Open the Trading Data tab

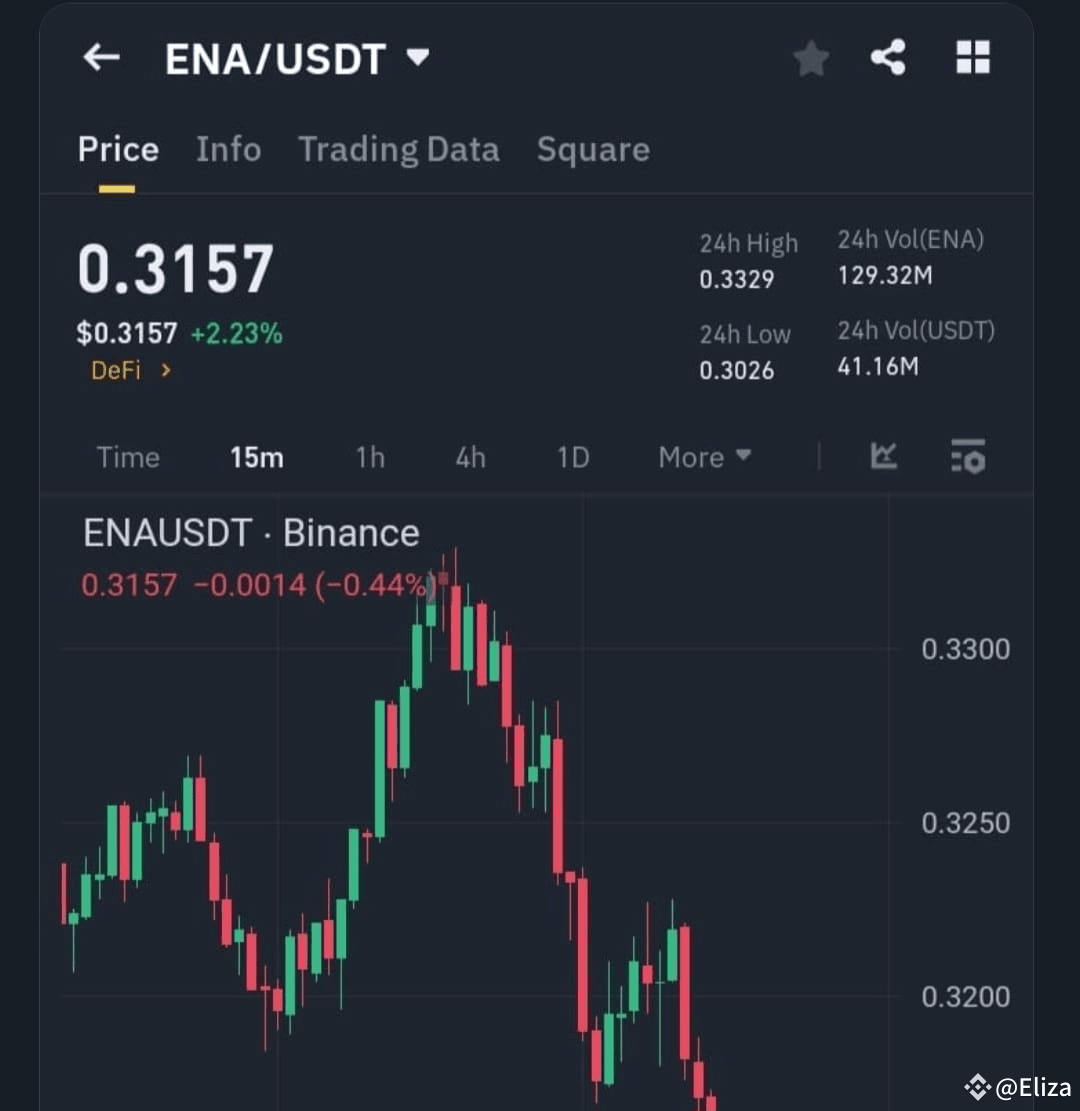pos(398,148)
